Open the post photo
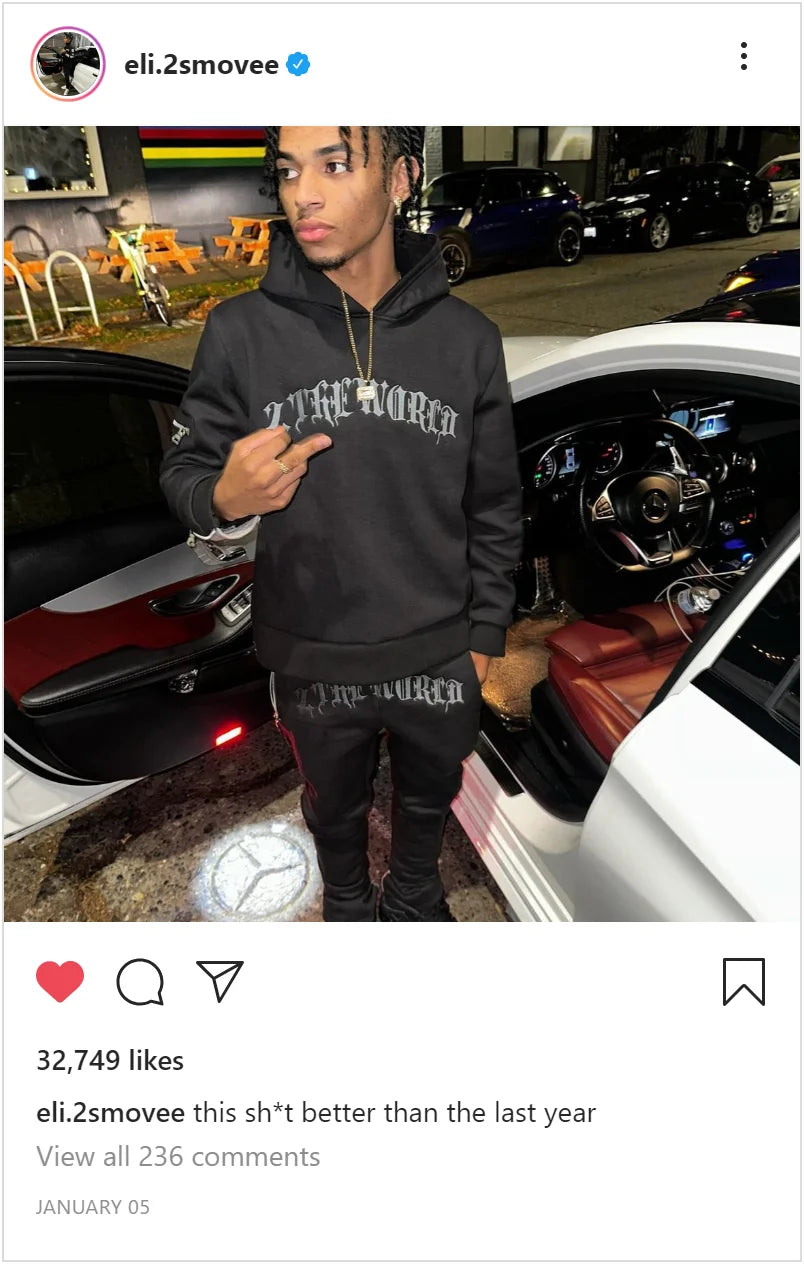The width and height of the screenshot is (804, 1264). (x=402, y=523)
